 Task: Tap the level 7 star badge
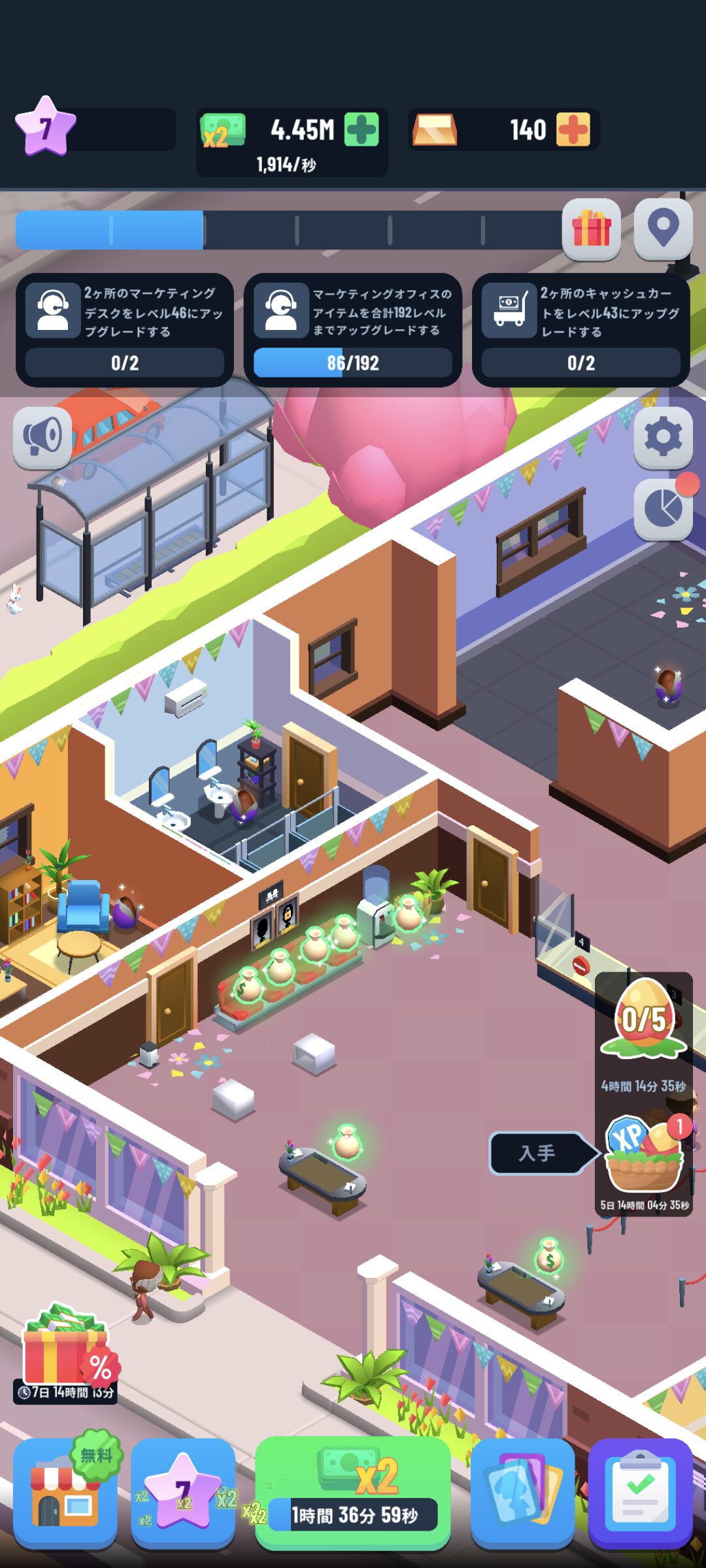46,127
